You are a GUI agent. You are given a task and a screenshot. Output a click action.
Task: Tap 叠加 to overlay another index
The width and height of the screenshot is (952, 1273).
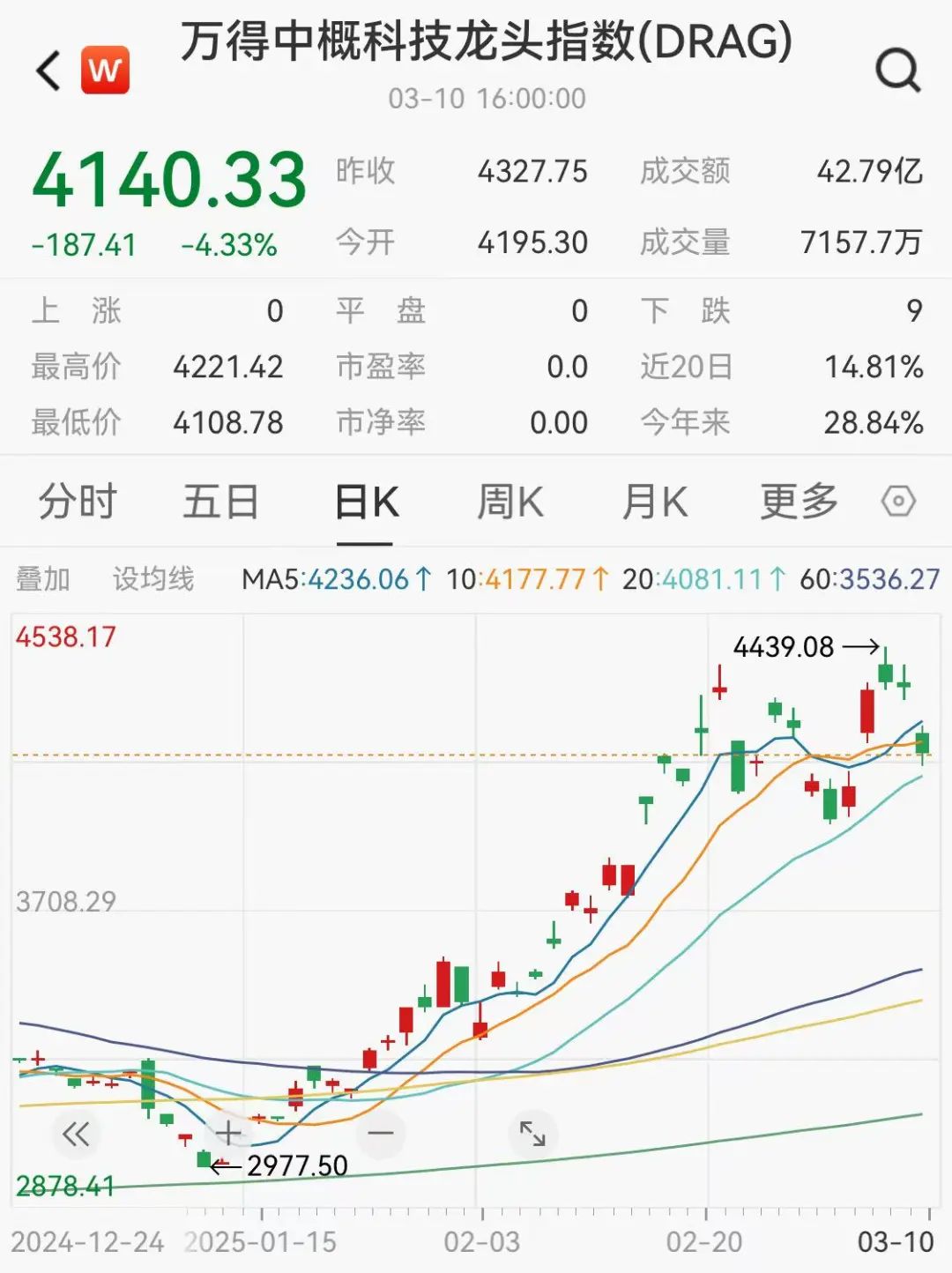point(43,579)
